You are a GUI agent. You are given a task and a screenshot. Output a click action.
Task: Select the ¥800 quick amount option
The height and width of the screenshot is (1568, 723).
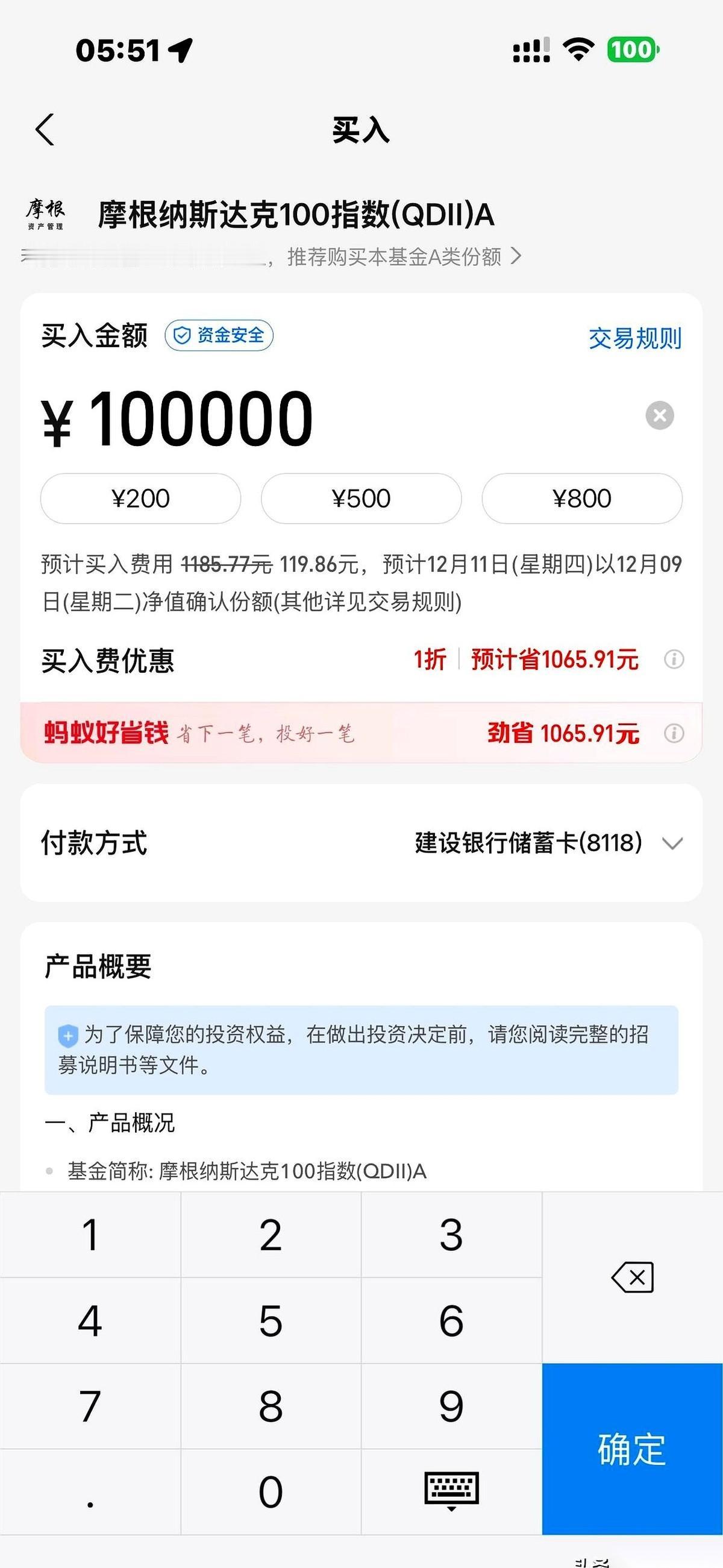click(x=581, y=498)
